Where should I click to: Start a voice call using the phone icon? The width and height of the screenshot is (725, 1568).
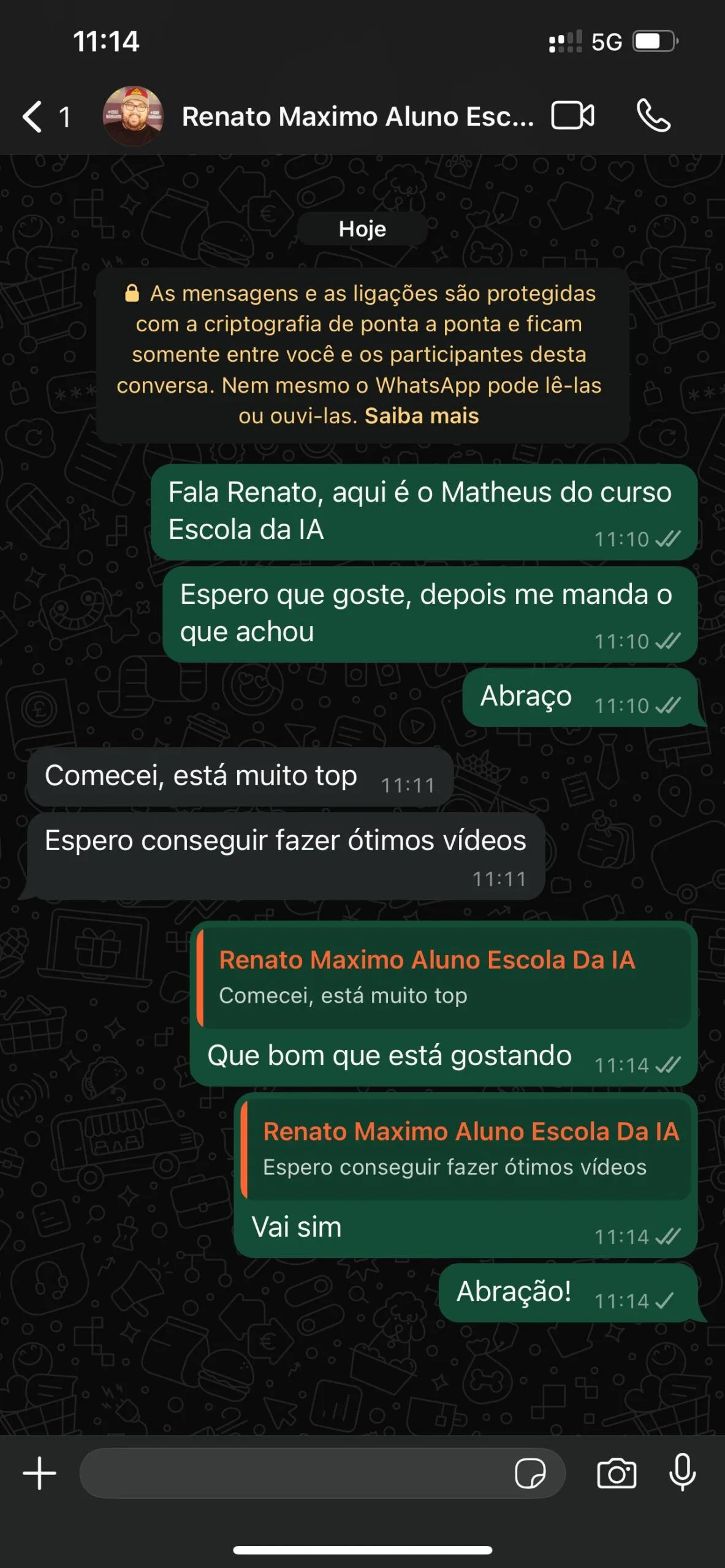(x=653, y=115)
